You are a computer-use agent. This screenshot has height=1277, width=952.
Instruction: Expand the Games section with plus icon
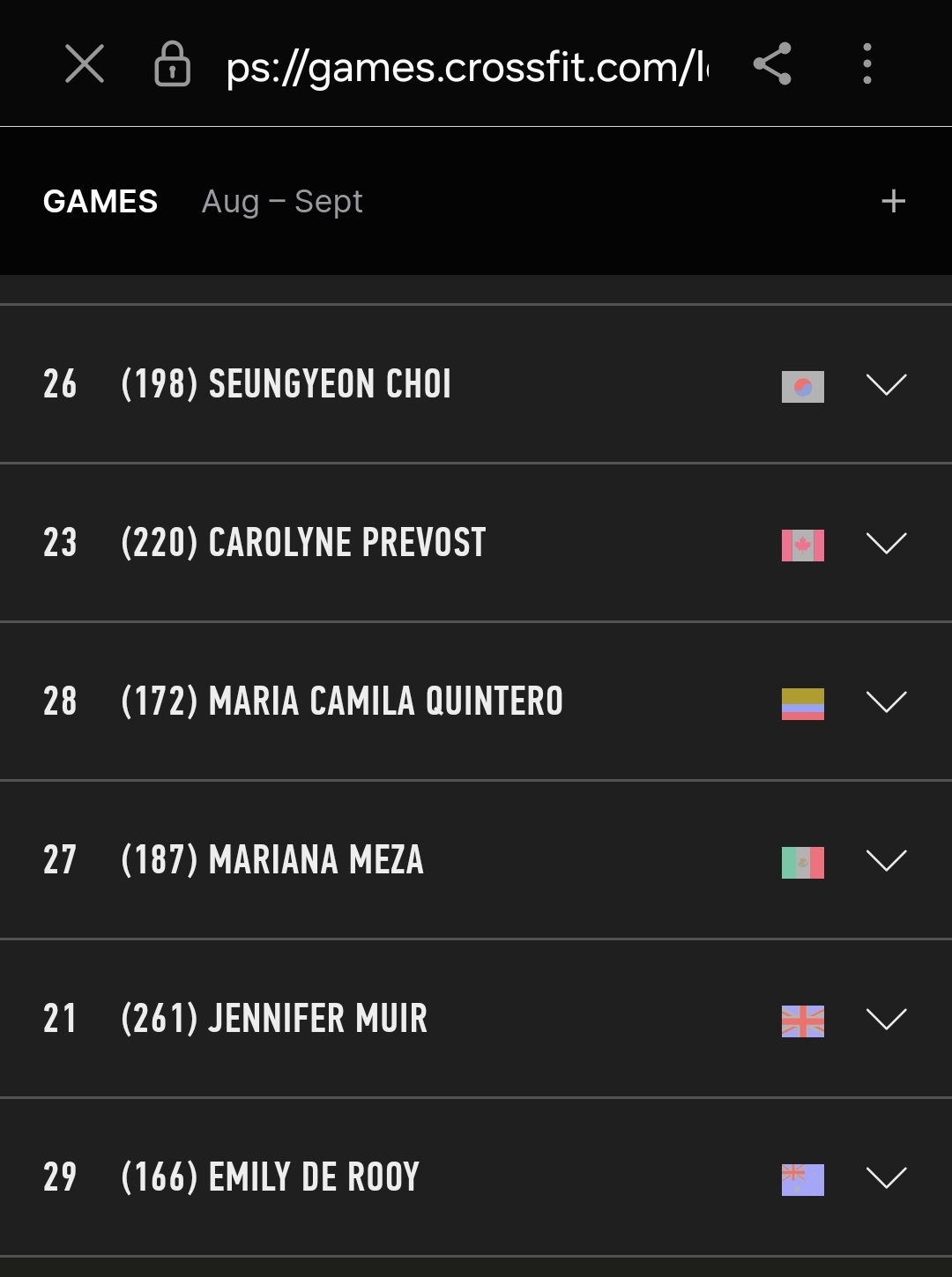pos(893,201)
